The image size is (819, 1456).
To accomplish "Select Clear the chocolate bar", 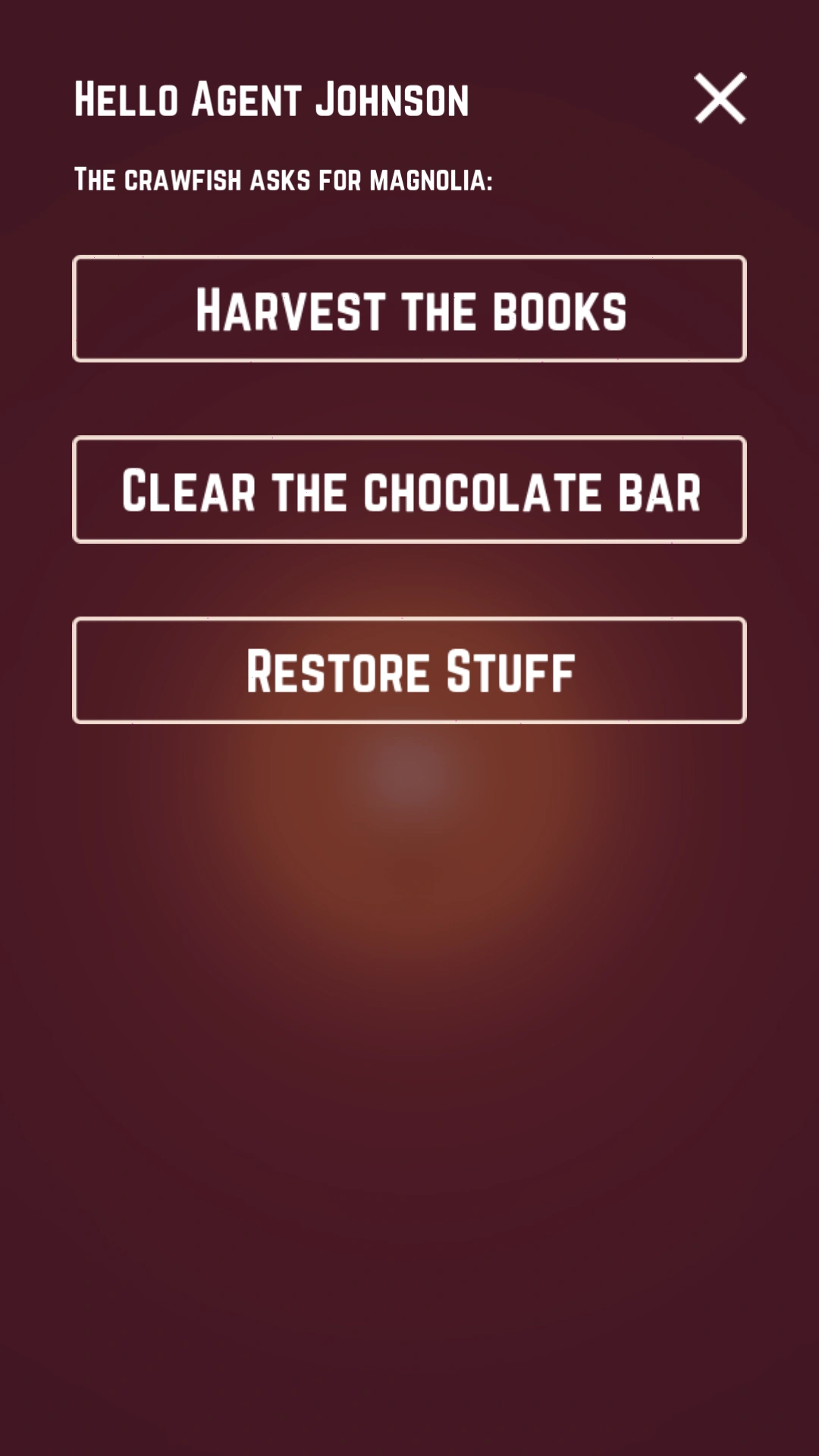I will coord(409,490).
